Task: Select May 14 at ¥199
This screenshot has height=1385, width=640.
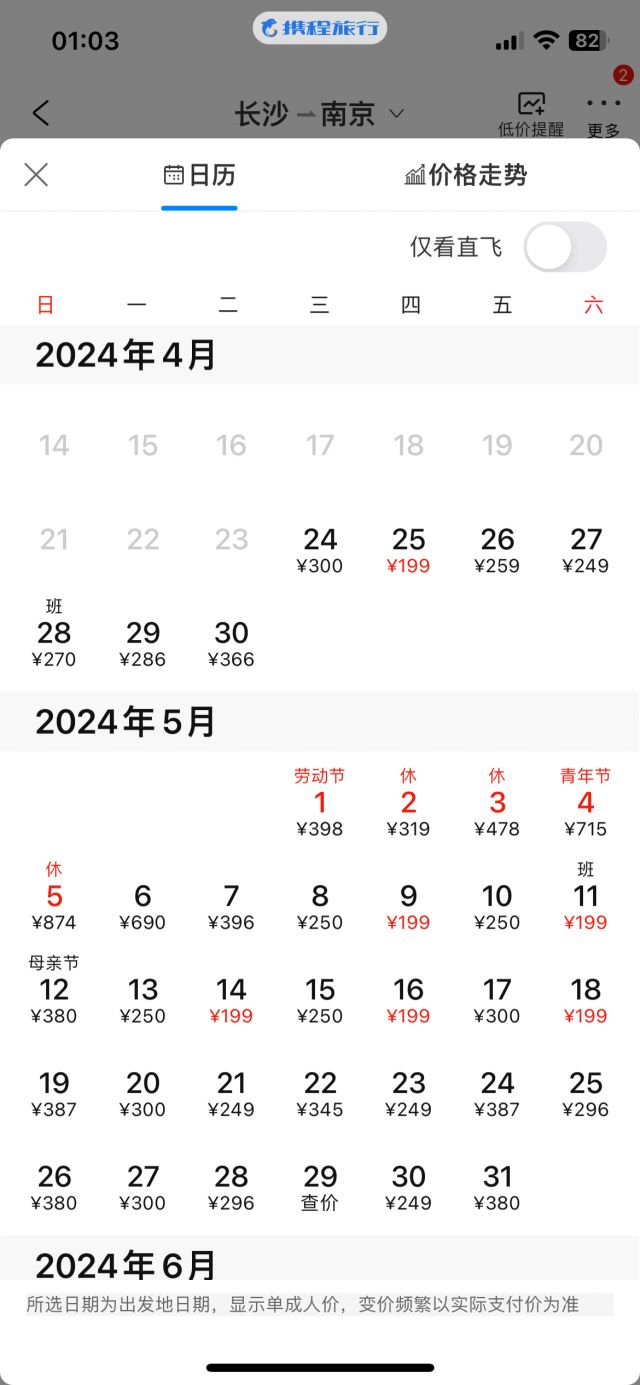Action: [x=231, y=1000]
